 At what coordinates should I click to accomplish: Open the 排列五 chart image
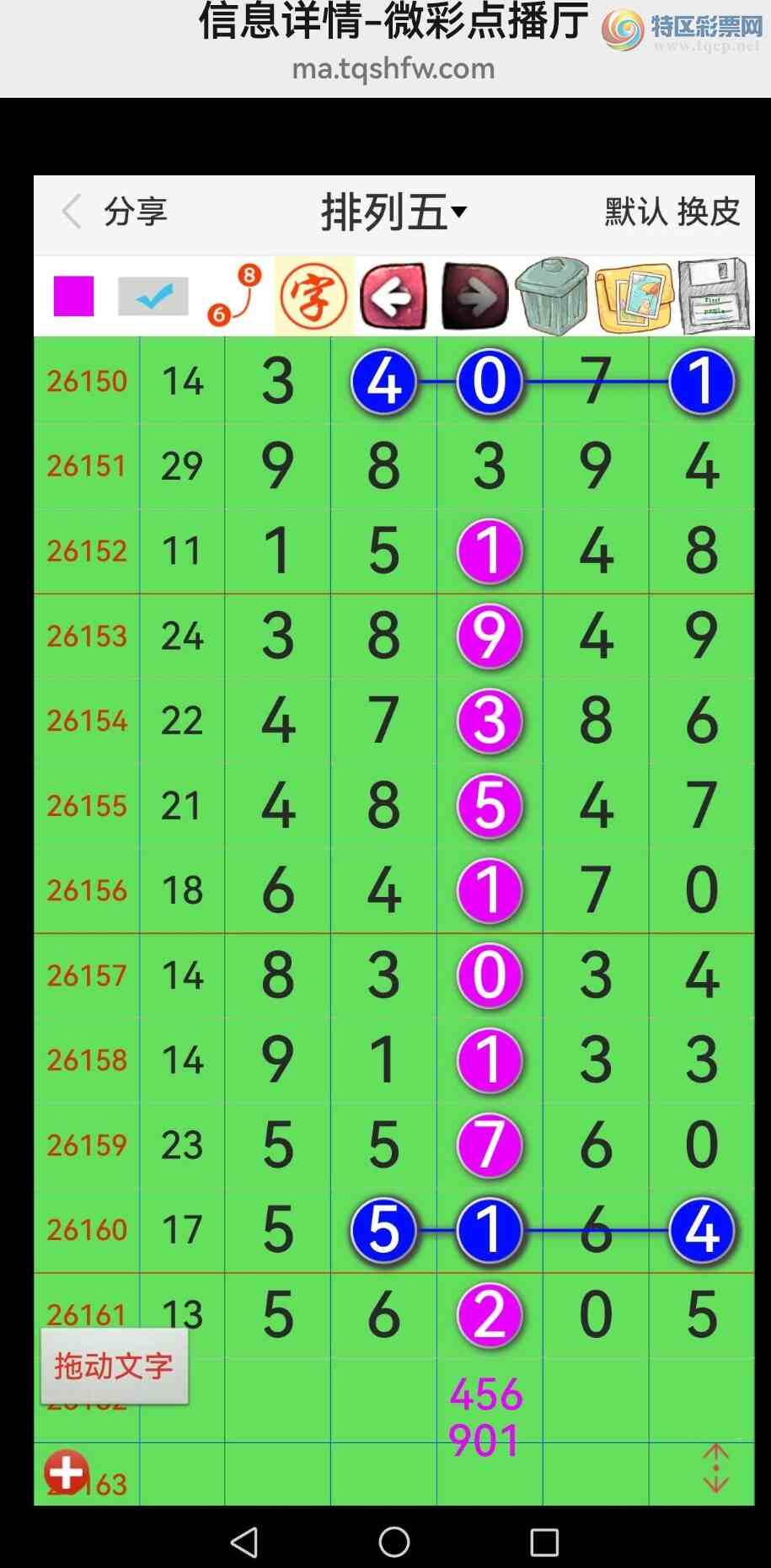[x=394, y=840]
